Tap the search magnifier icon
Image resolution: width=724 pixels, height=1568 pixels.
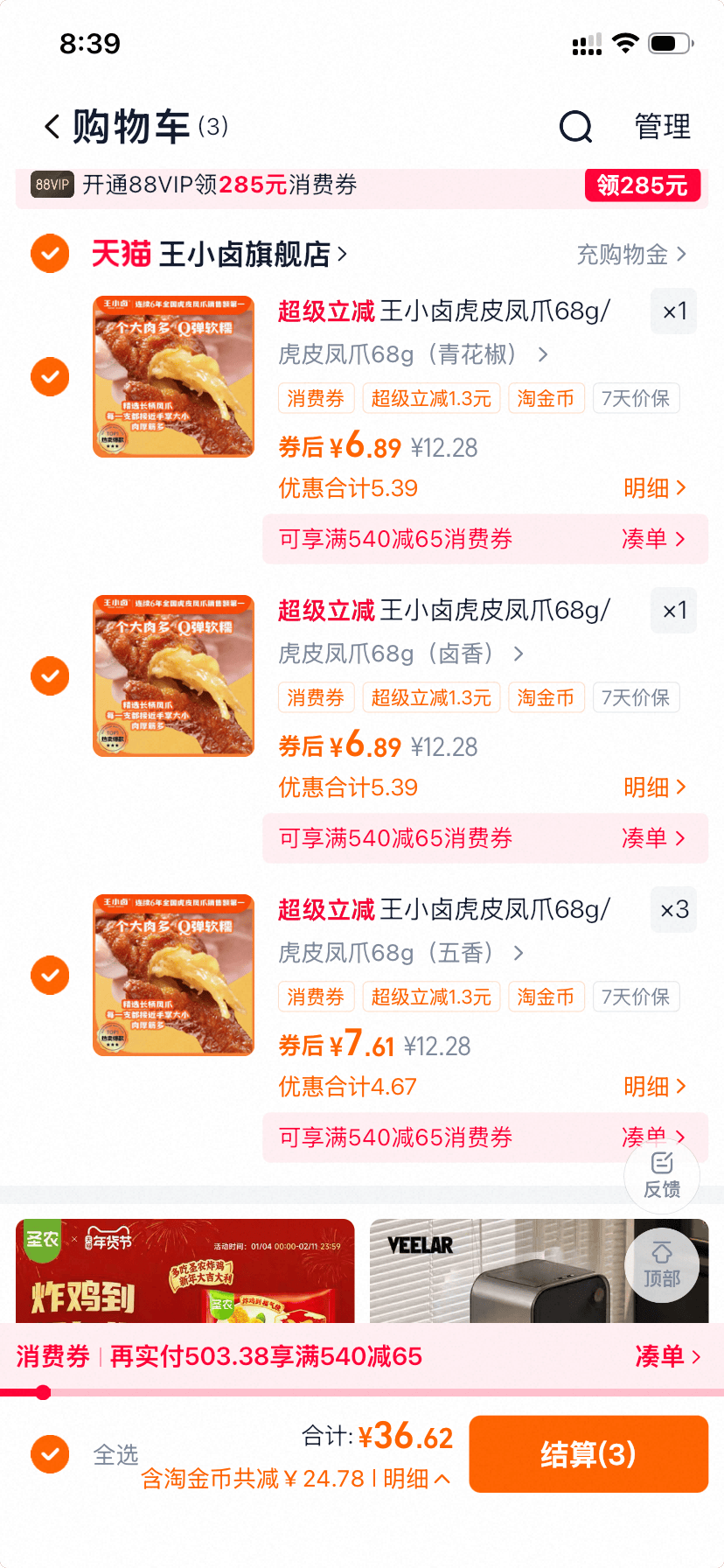point(574,127)
